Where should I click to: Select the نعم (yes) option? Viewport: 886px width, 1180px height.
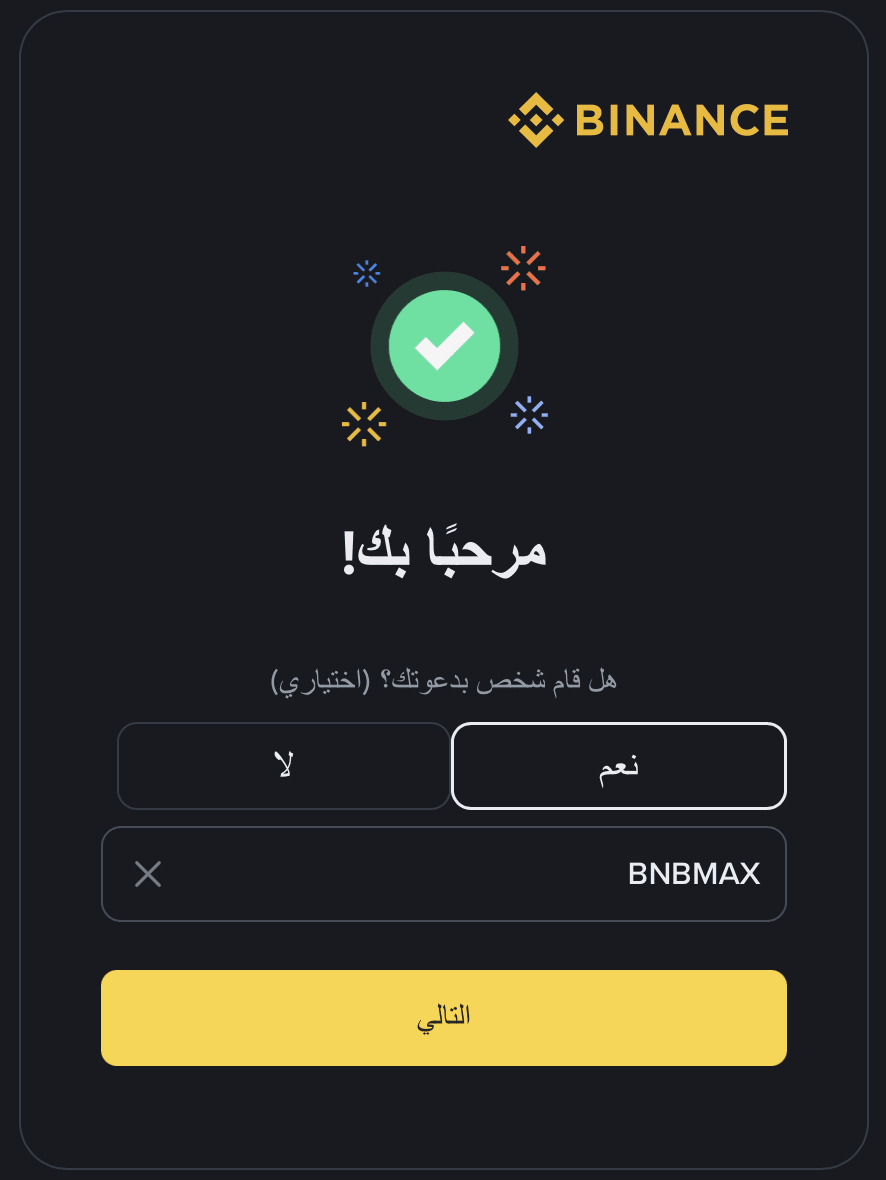coord(619,766)
